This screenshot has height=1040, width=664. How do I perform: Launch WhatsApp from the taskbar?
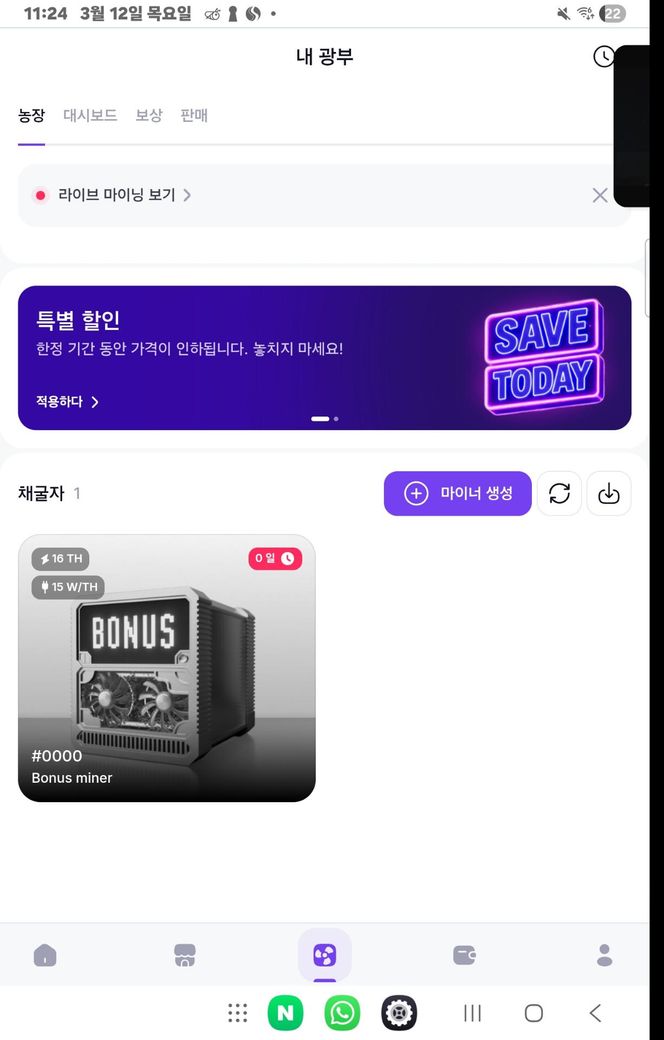pos(342,1014)
